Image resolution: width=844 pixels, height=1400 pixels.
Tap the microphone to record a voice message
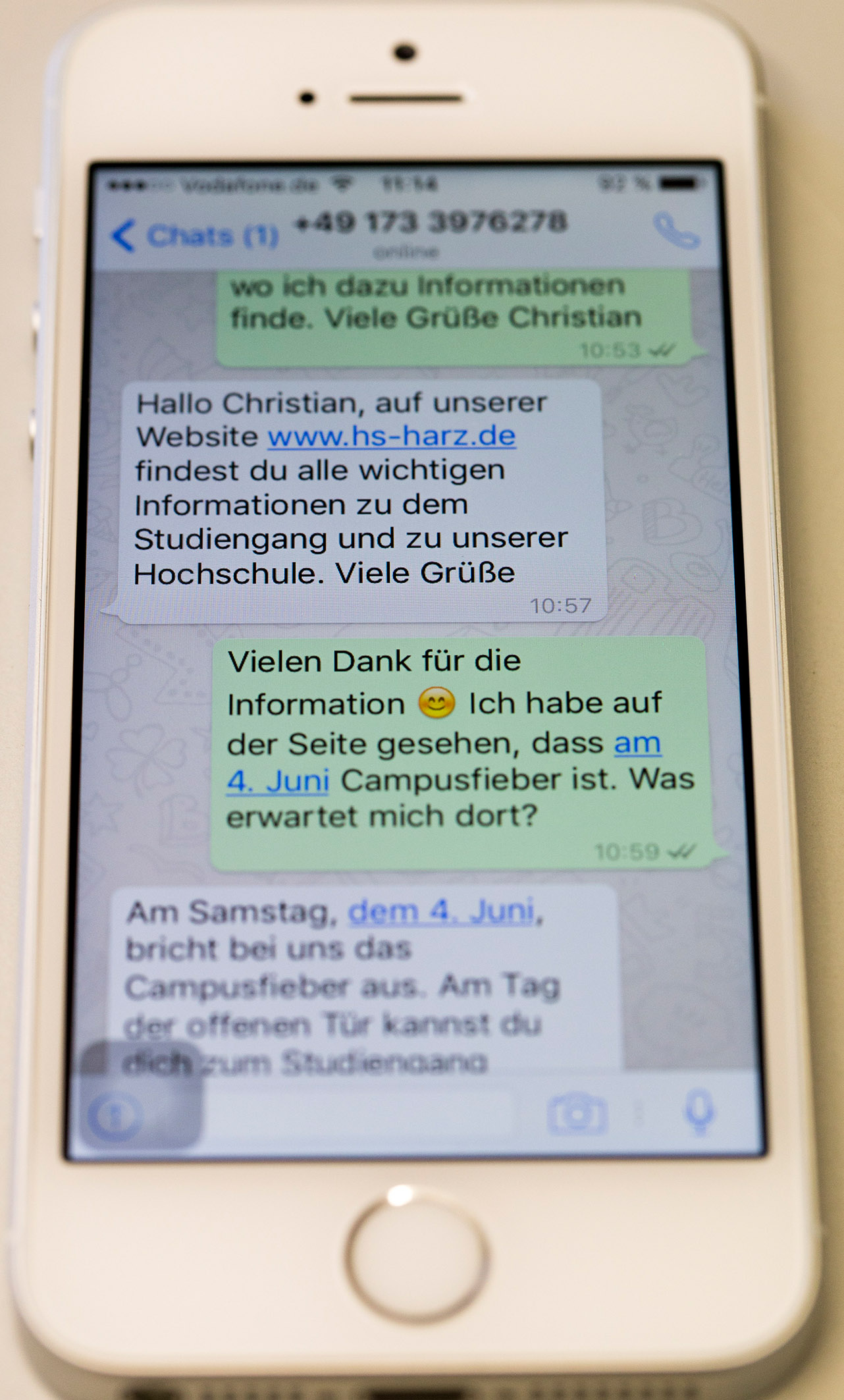pos(699,1112)
